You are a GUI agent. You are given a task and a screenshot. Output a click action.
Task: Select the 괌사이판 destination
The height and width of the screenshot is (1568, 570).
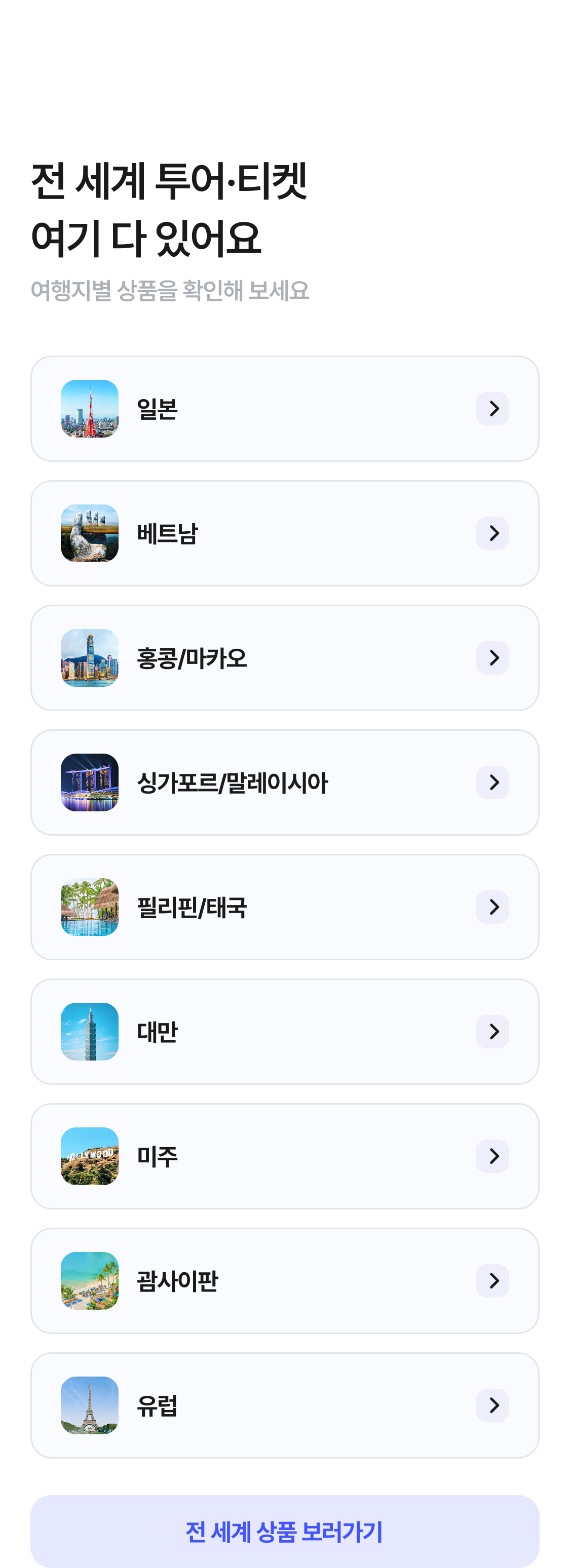[x=284, y=1281]
